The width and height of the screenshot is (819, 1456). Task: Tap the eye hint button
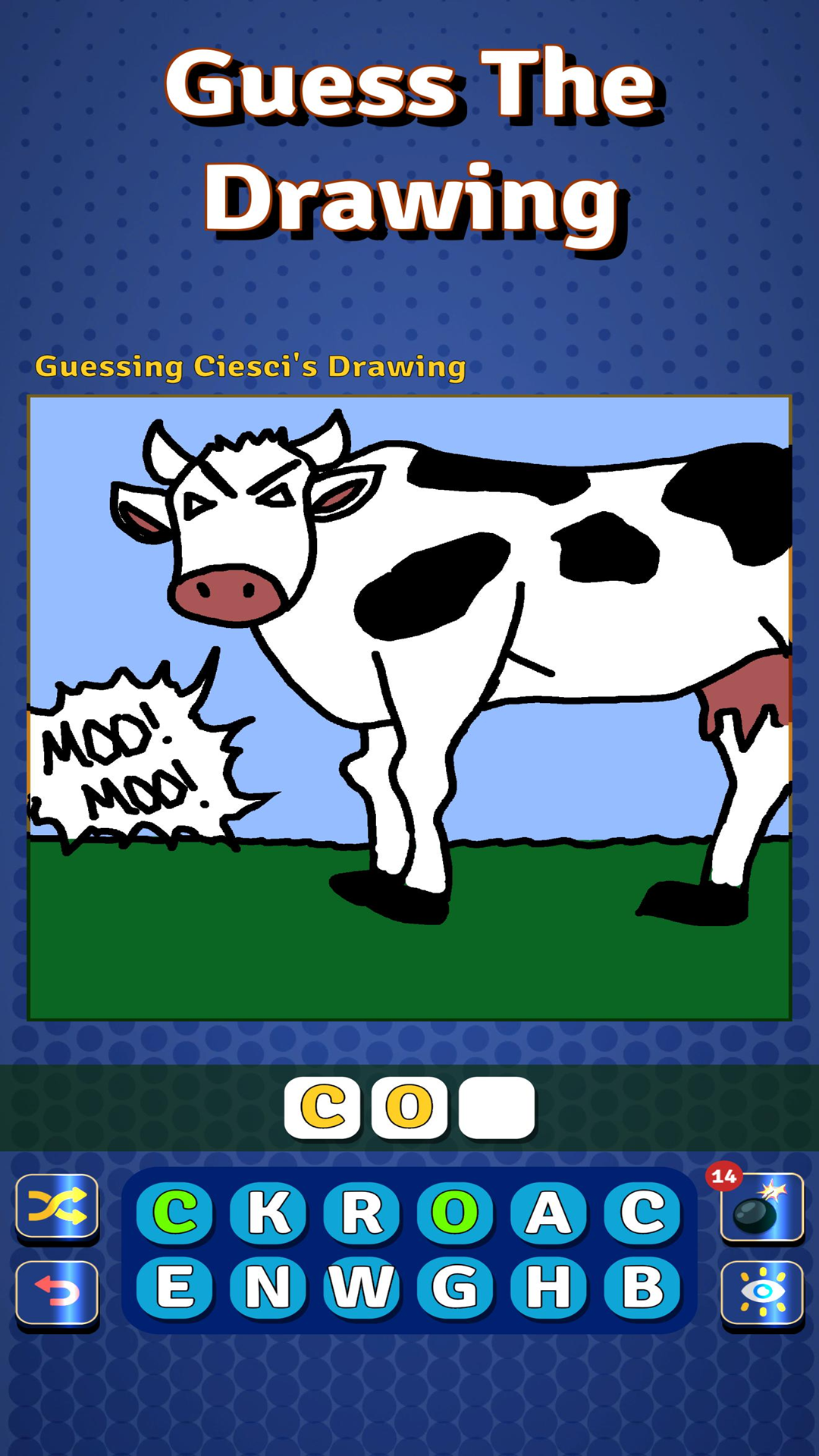[x=761, y=1291]
